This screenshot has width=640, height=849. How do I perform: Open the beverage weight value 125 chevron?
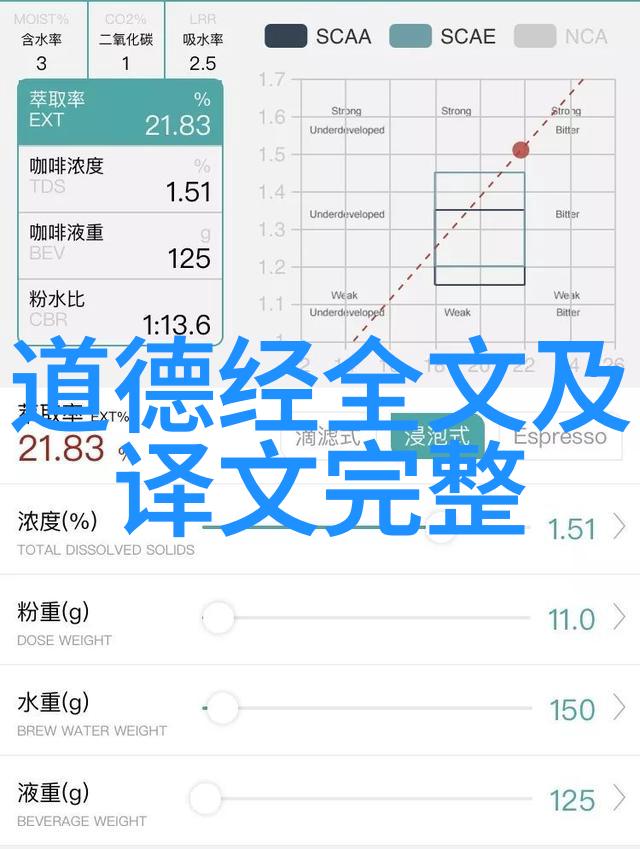coord(619,799)
